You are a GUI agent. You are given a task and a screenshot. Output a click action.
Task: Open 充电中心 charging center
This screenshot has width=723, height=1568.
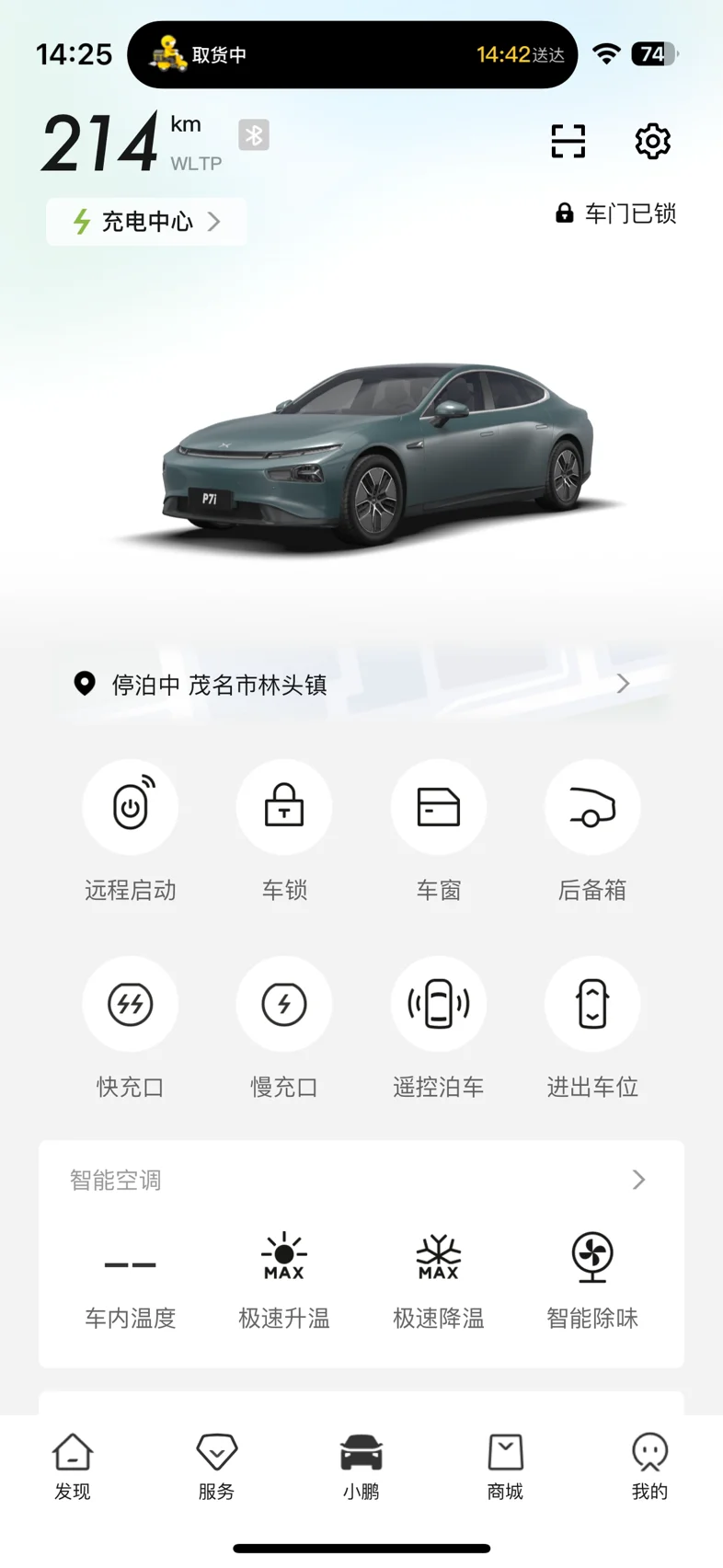coord(146,222)
